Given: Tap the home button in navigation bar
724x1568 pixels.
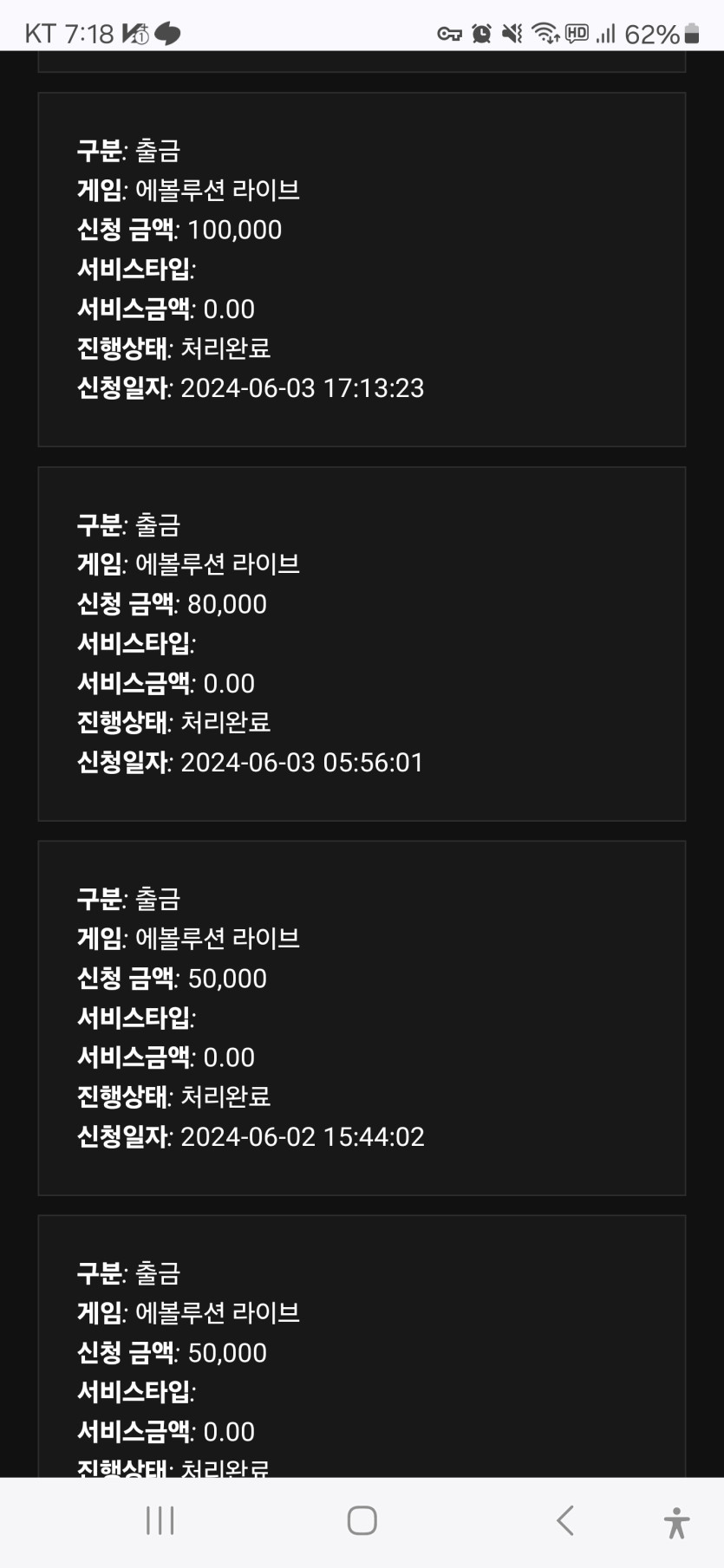Looking at the screenshot, I should (362, 1520).
